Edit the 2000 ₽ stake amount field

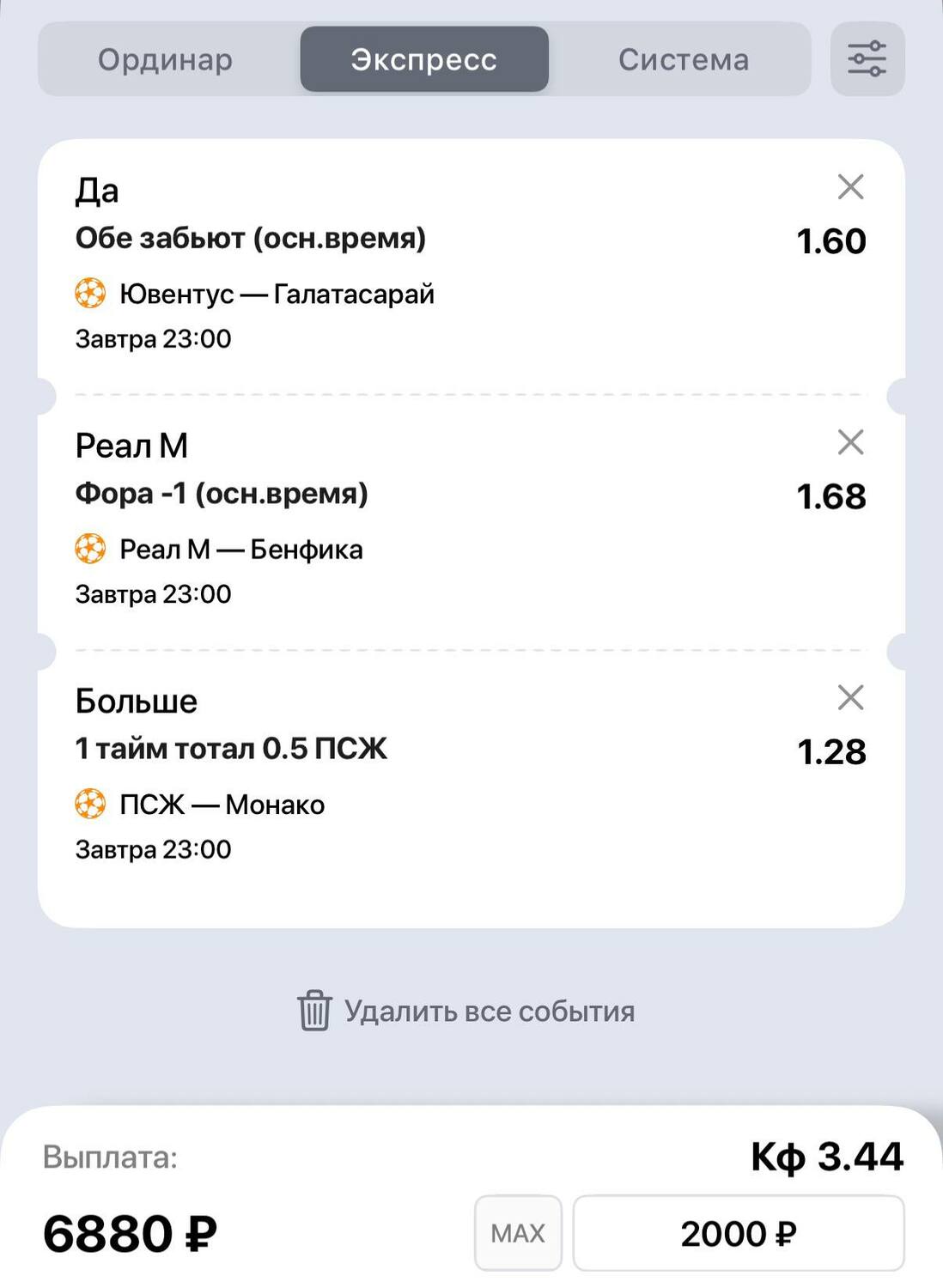[738, 1233]
